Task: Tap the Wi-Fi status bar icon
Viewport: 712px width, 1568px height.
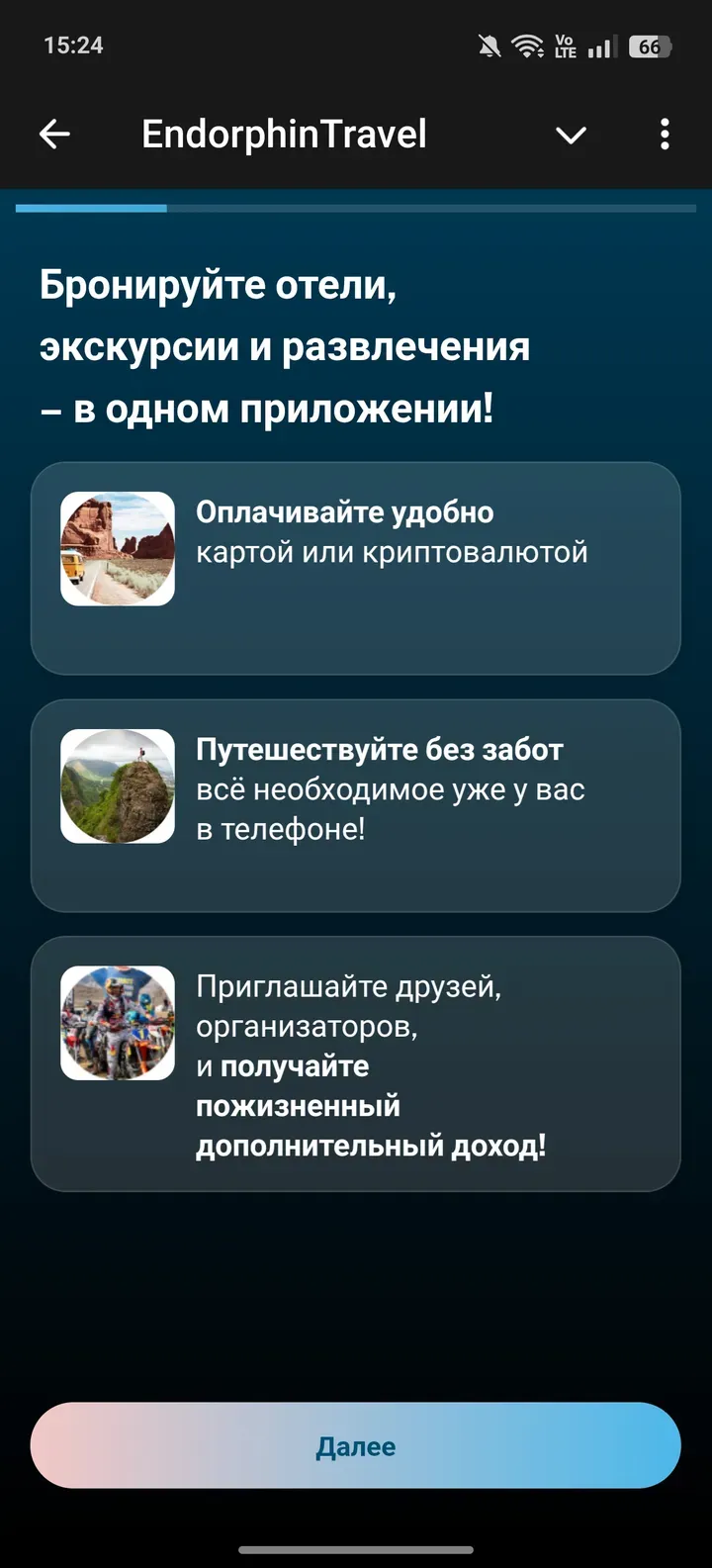Action: (x=527, y=45)
